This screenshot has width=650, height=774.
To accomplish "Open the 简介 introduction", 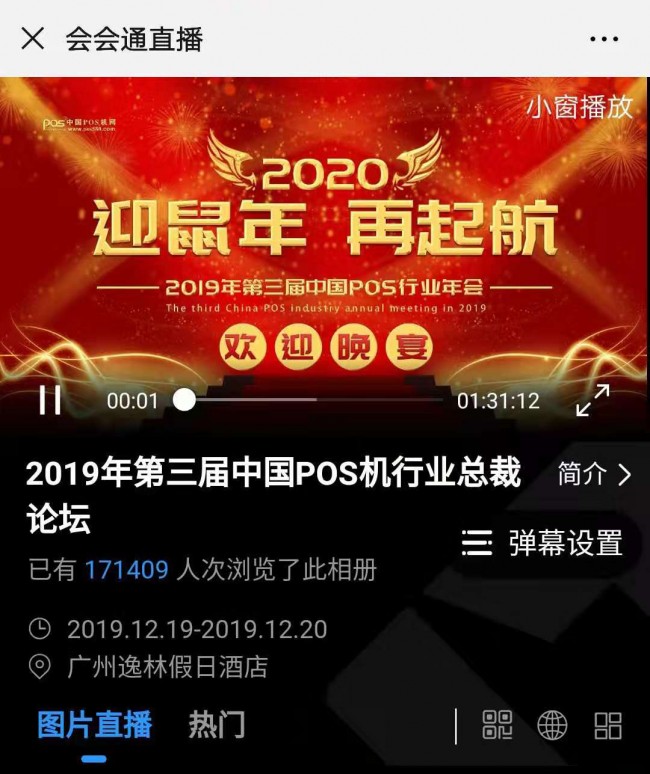I will point(594,474).
